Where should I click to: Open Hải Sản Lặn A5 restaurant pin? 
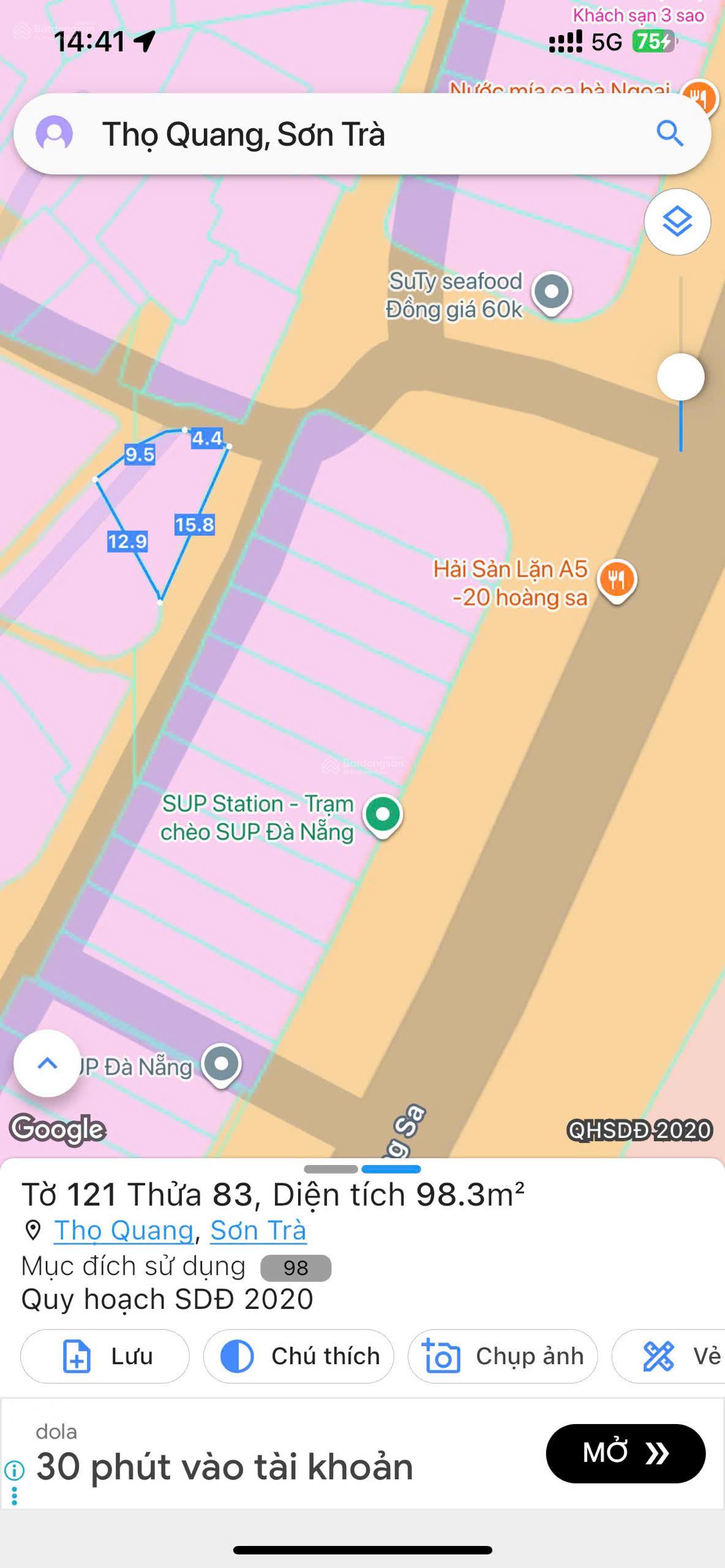pyautogui.click(x=617, y=579)
